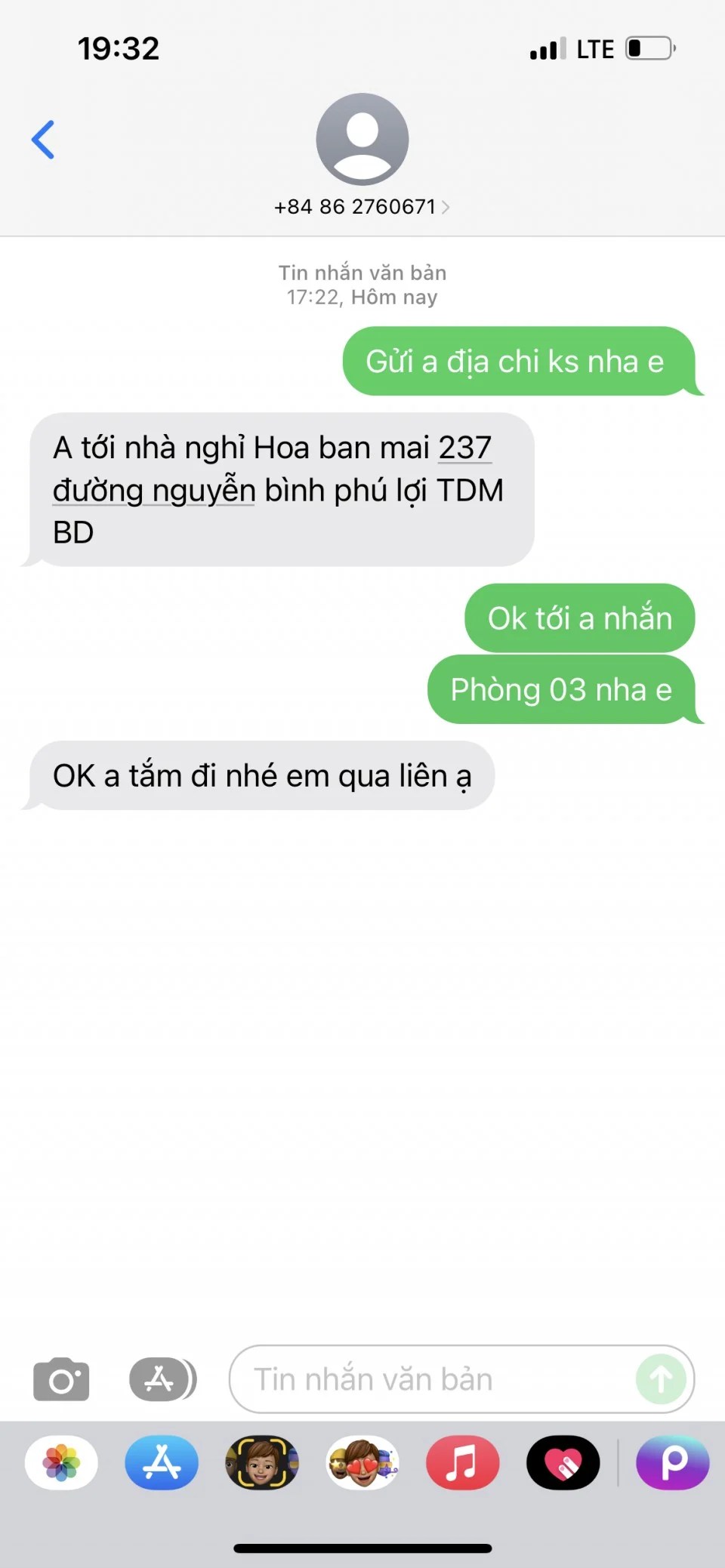Open Memoji camera effects app

point(262,1462)
